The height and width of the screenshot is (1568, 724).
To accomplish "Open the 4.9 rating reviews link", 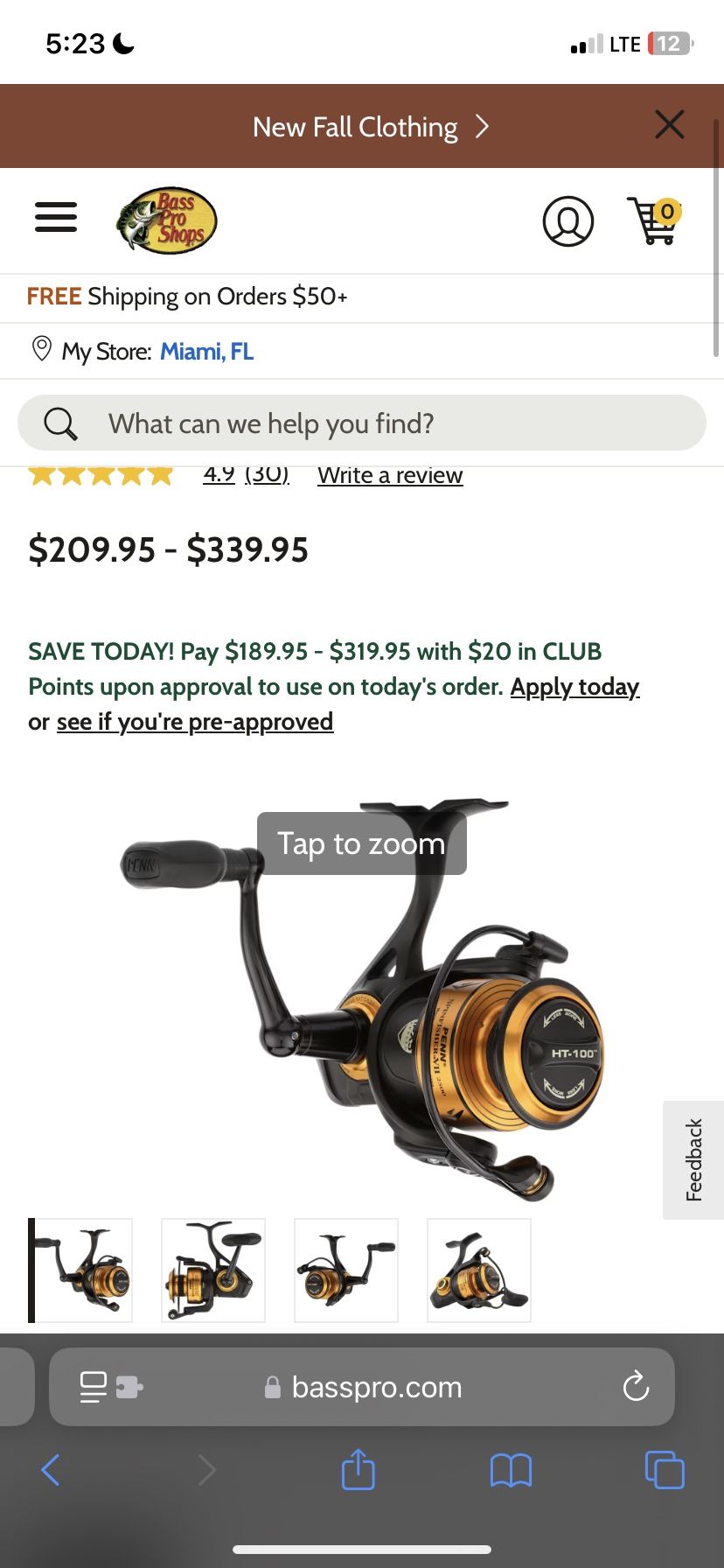I will coord(246,475).
